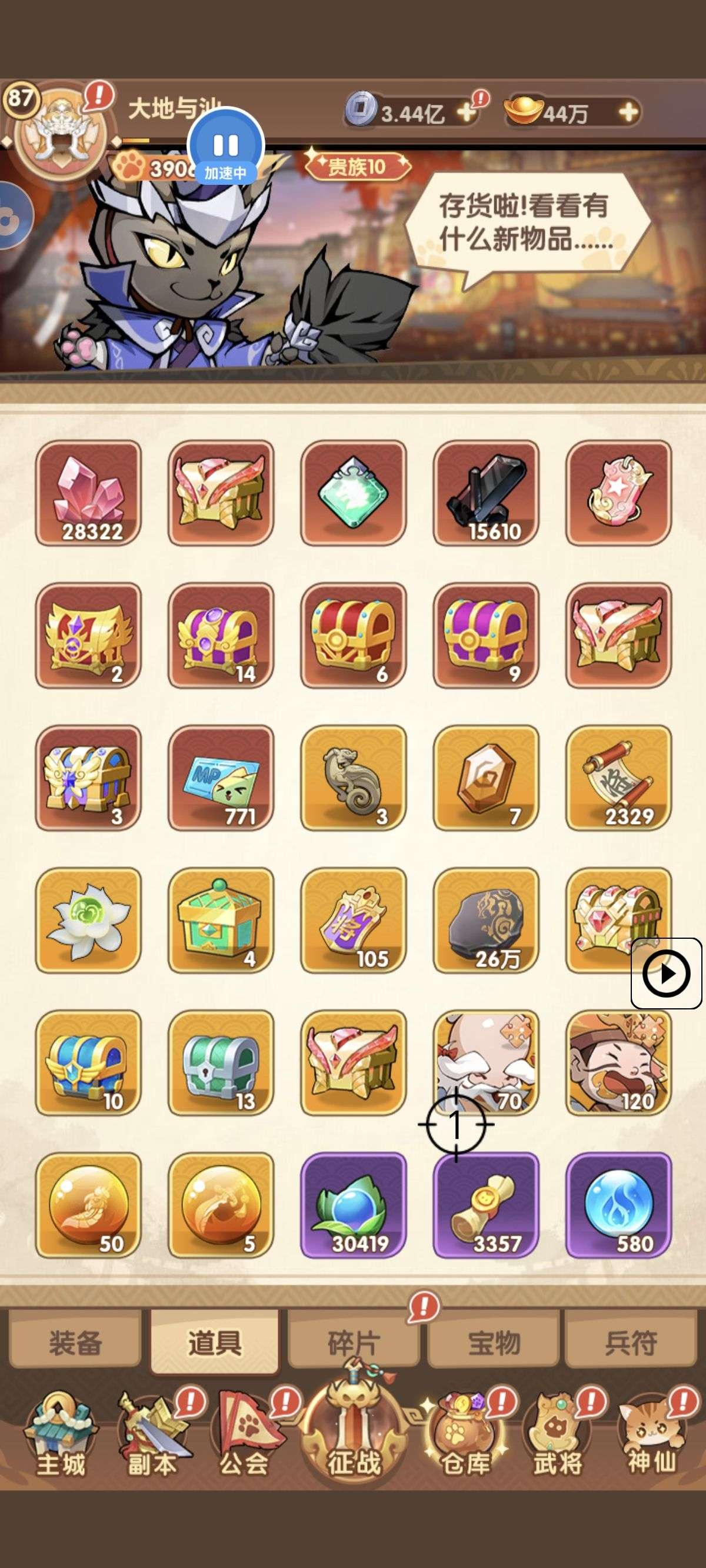This screenshot has height=1568, width=706.
Task: Switch to the 碎片 tab
Action: pos(353,1342)
